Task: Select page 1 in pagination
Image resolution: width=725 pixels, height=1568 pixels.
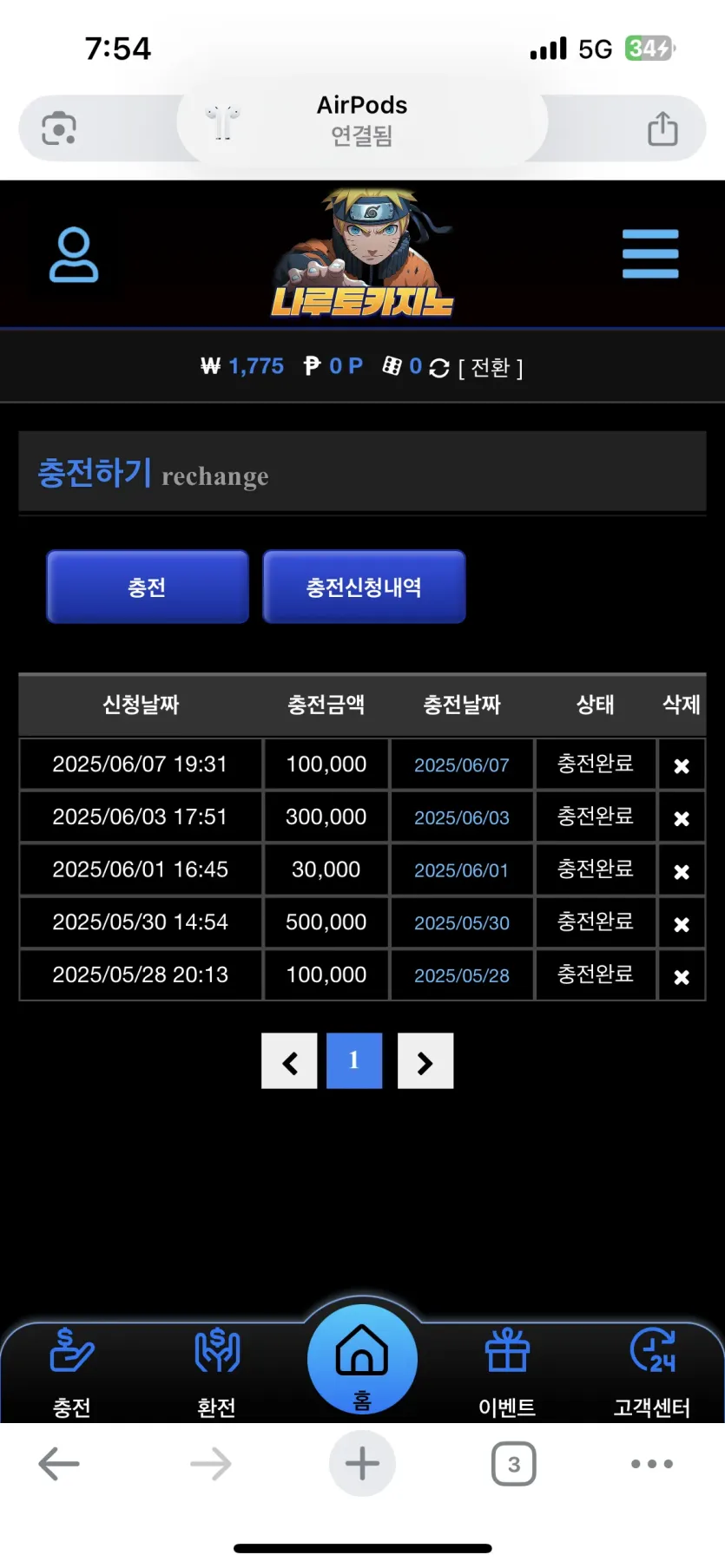Action: (354, 1060)
